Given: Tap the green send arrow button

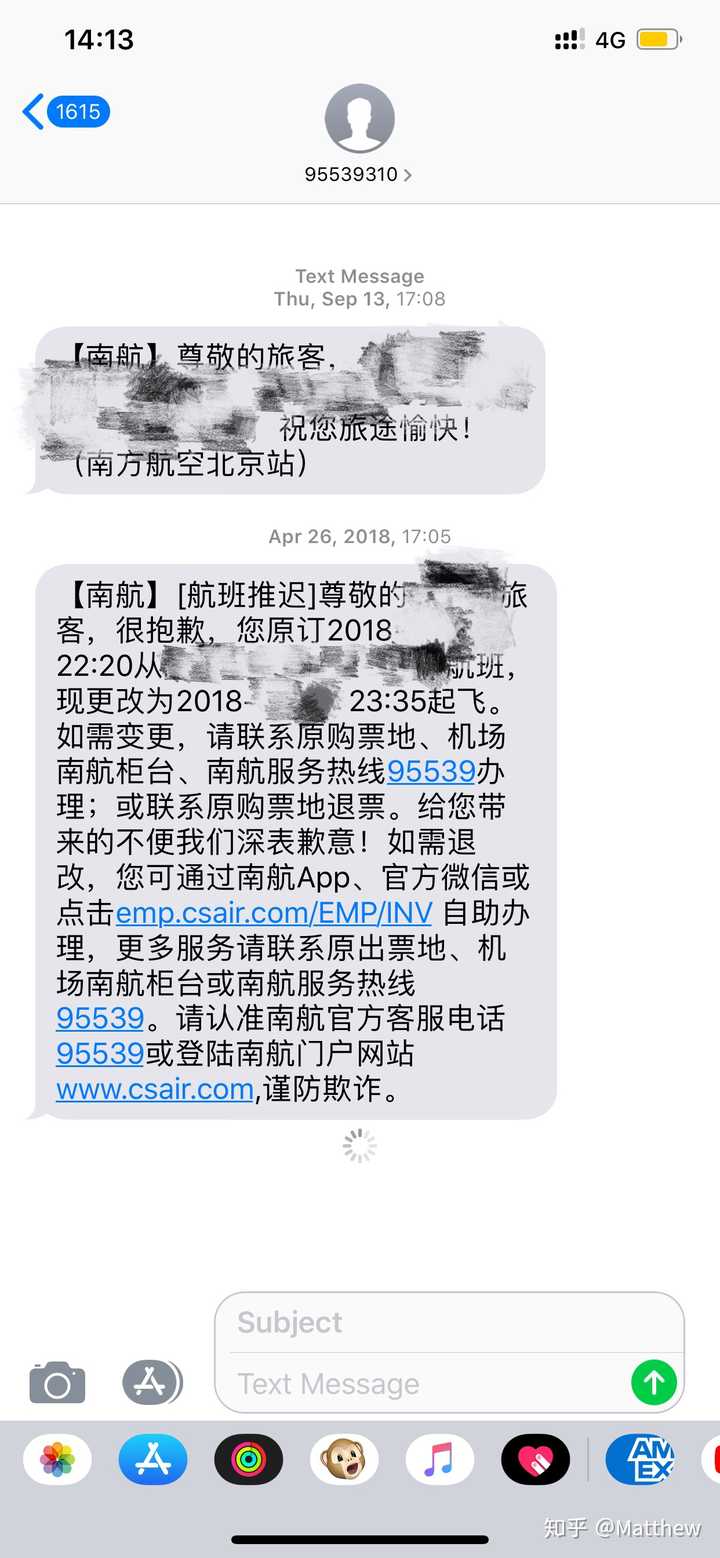Looking at the screenshot, I should coord(653,1383).
